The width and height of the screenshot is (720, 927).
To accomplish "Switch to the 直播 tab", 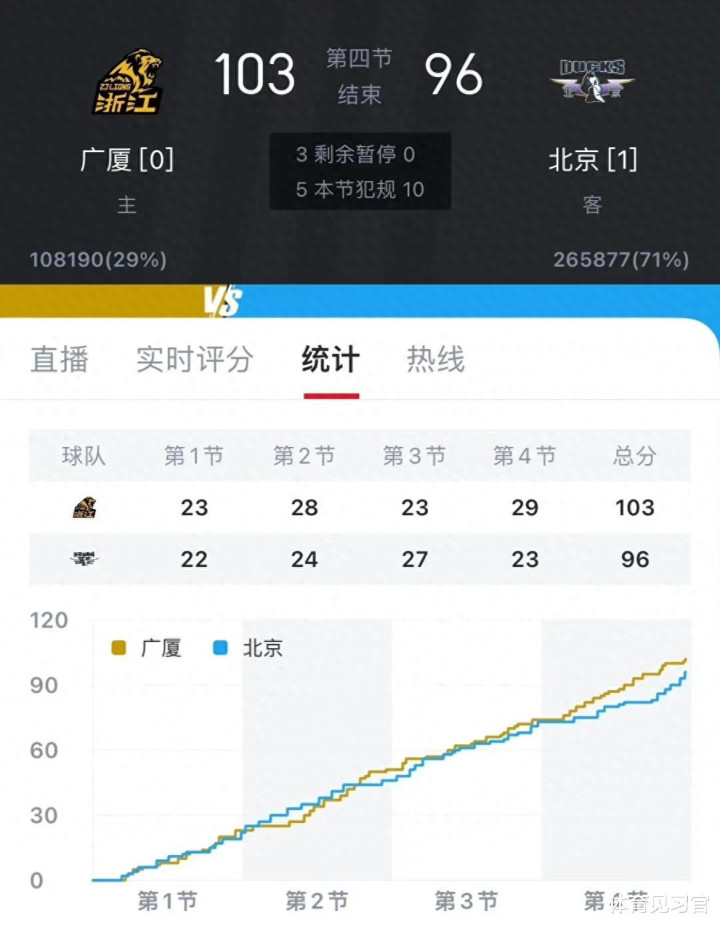I will pos(60,359).
